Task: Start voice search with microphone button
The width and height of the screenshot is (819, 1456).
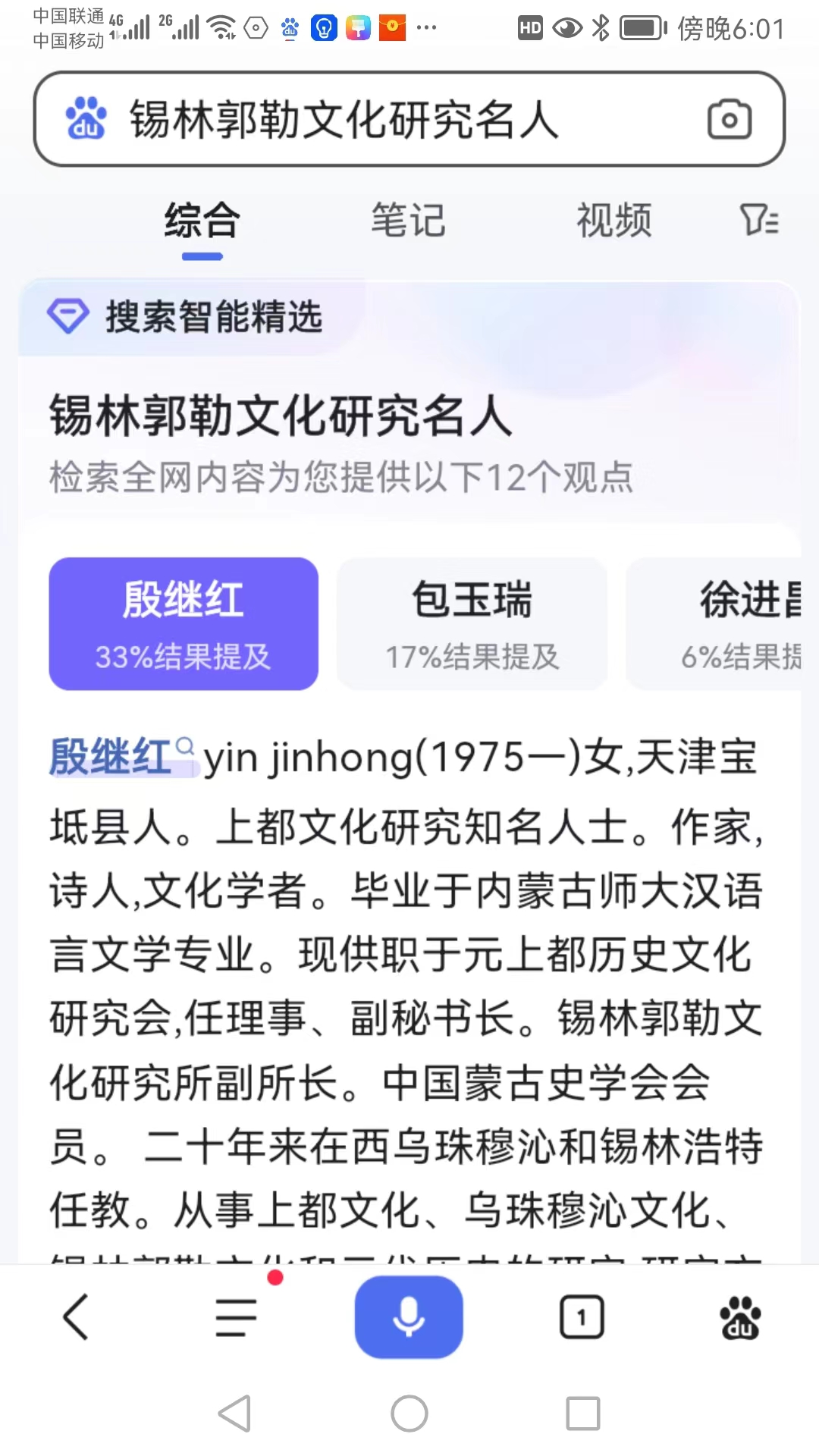Action: click(x=409, y=1317)
